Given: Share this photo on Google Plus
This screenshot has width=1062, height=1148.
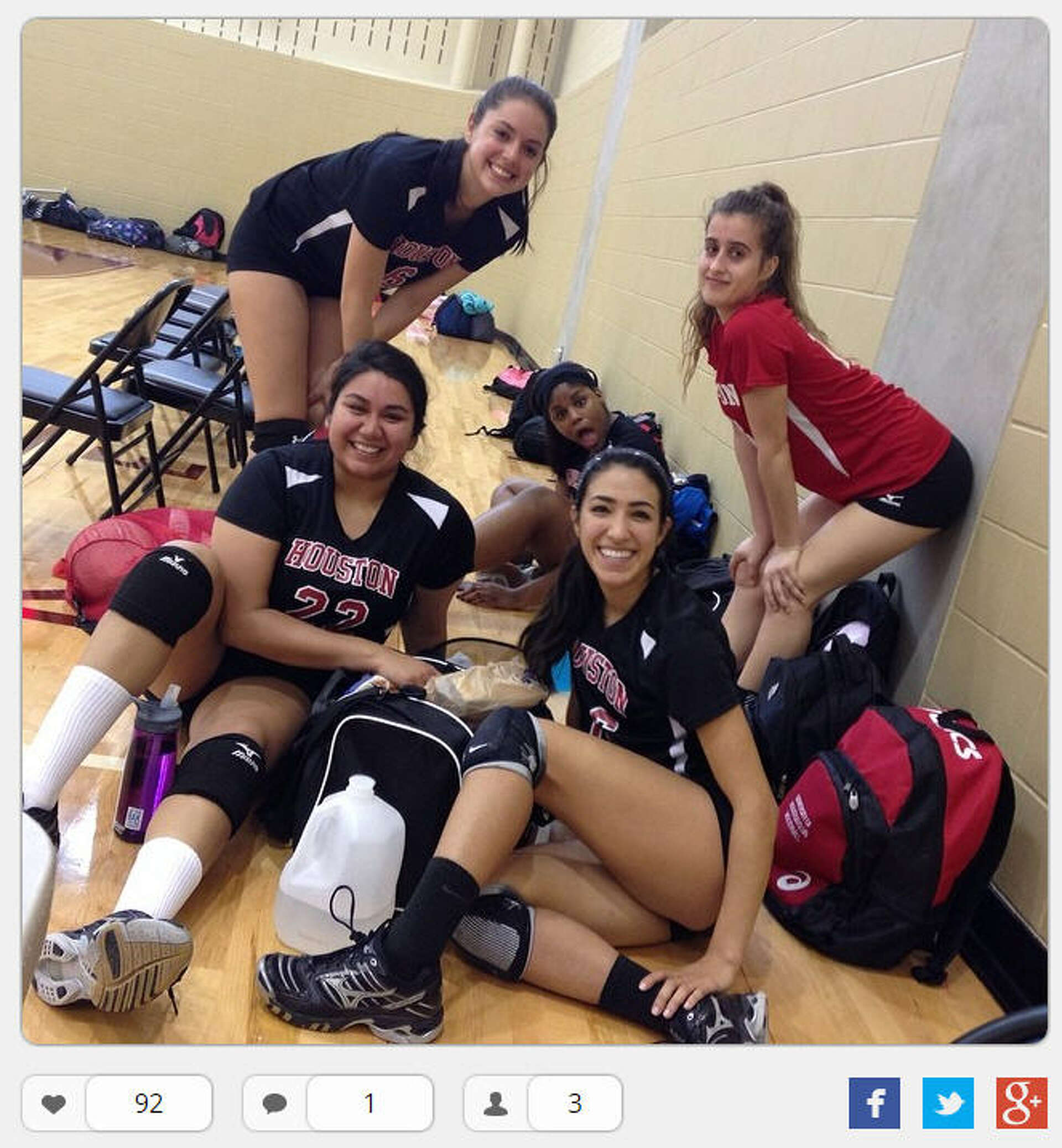Looking at the screenshot, I should (1021, 1103).
